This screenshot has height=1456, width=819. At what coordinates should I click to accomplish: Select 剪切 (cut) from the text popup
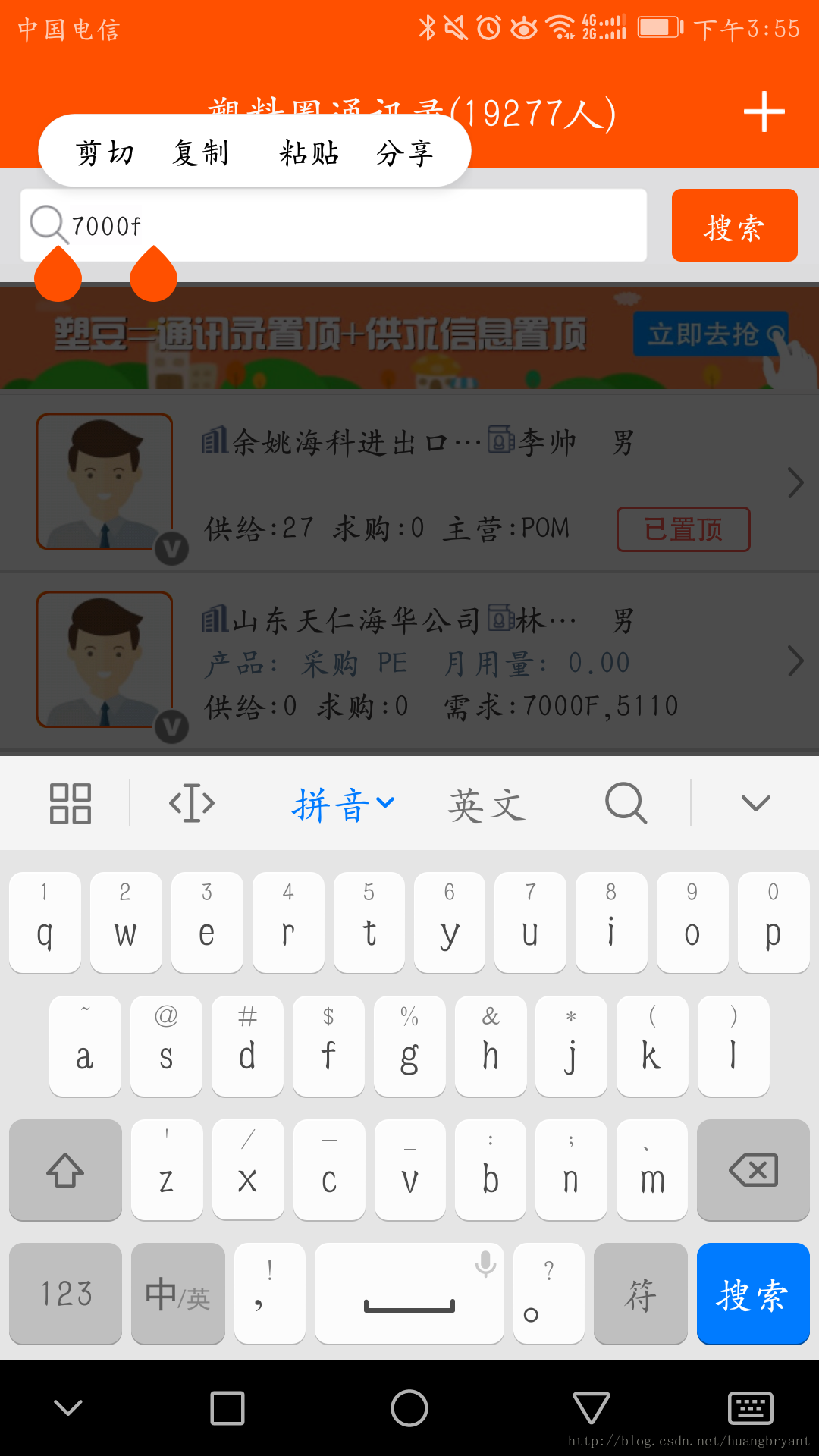(x=105, y=153)
